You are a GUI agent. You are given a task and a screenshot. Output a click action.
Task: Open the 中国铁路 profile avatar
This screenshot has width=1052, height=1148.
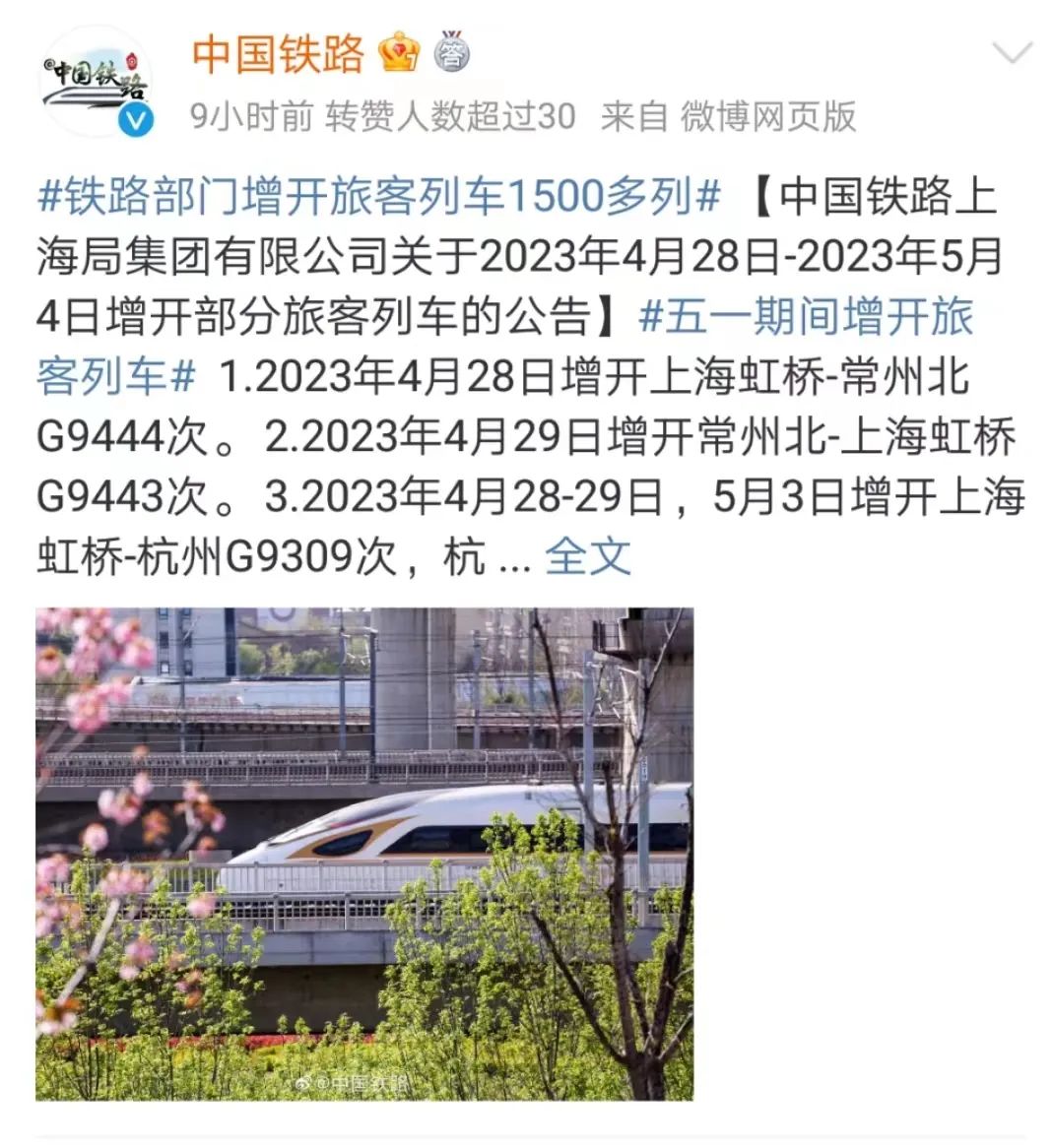(96, 83)
